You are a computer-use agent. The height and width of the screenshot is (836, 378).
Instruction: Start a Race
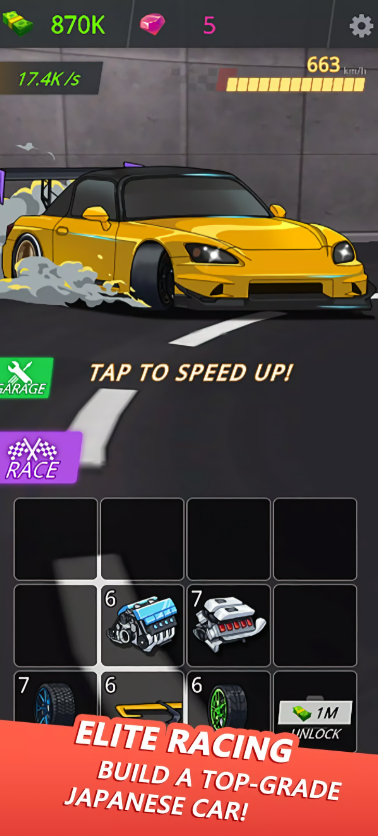(x=39, y=458)
